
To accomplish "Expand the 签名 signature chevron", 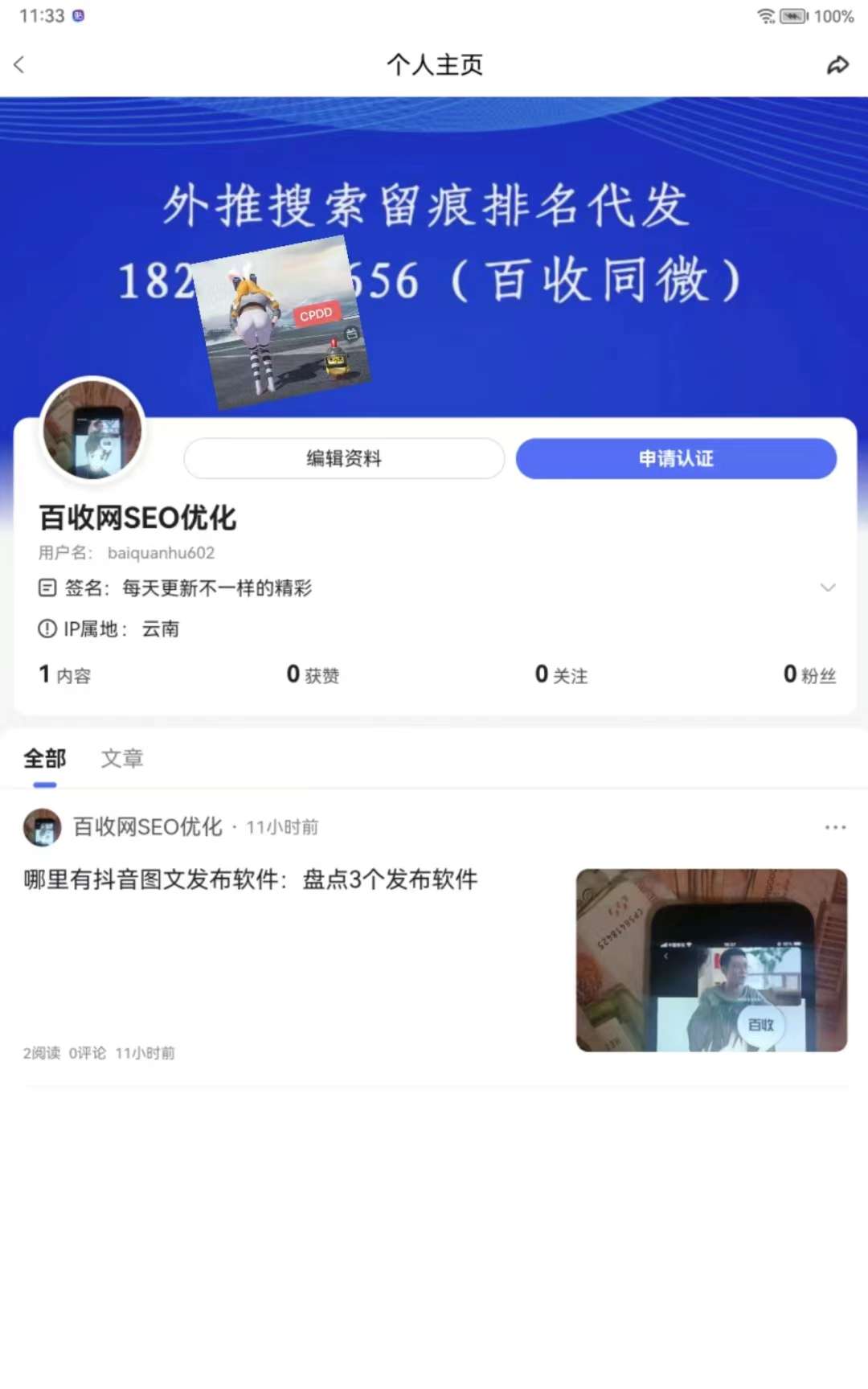I will coord(828,588).
